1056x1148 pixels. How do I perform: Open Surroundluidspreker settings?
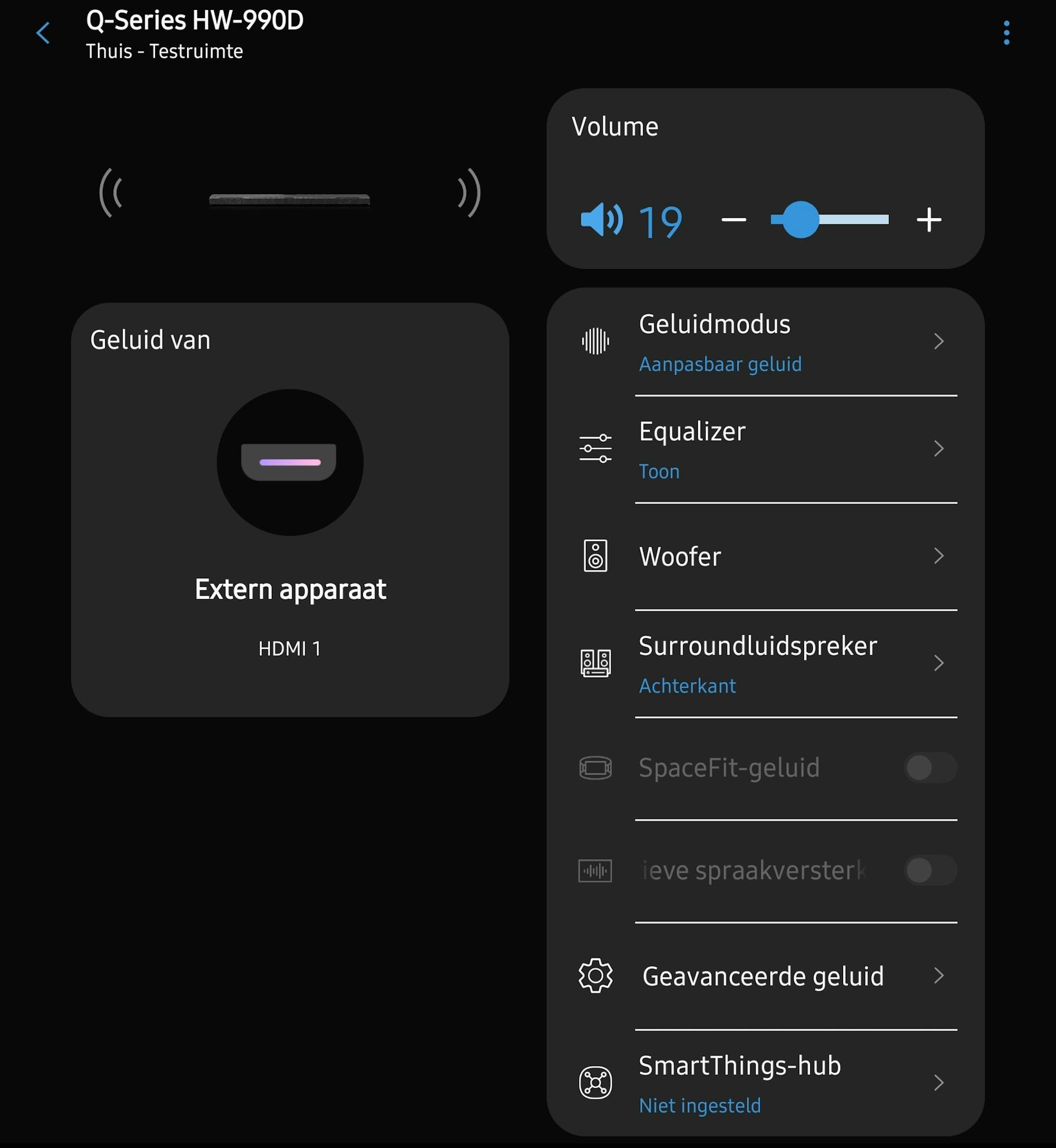[x=765, y=663]
